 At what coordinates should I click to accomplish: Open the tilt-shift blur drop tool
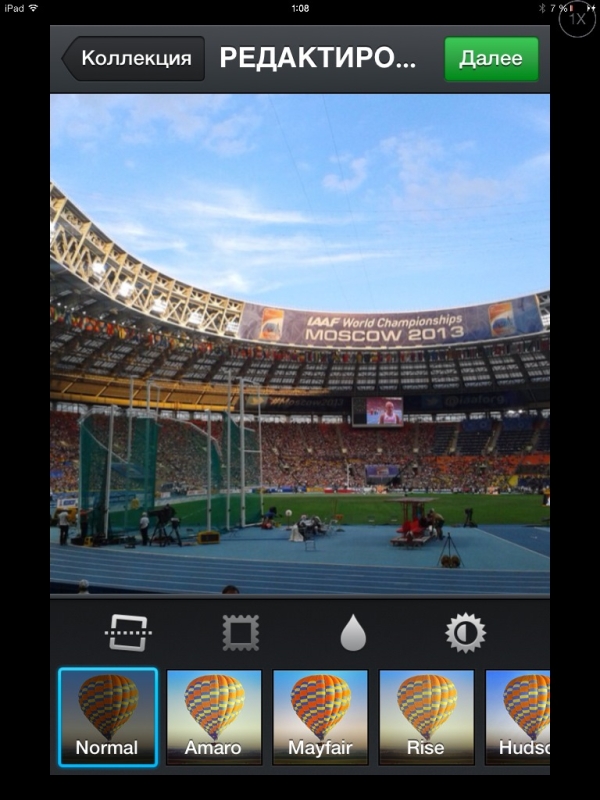coord(353,632)
